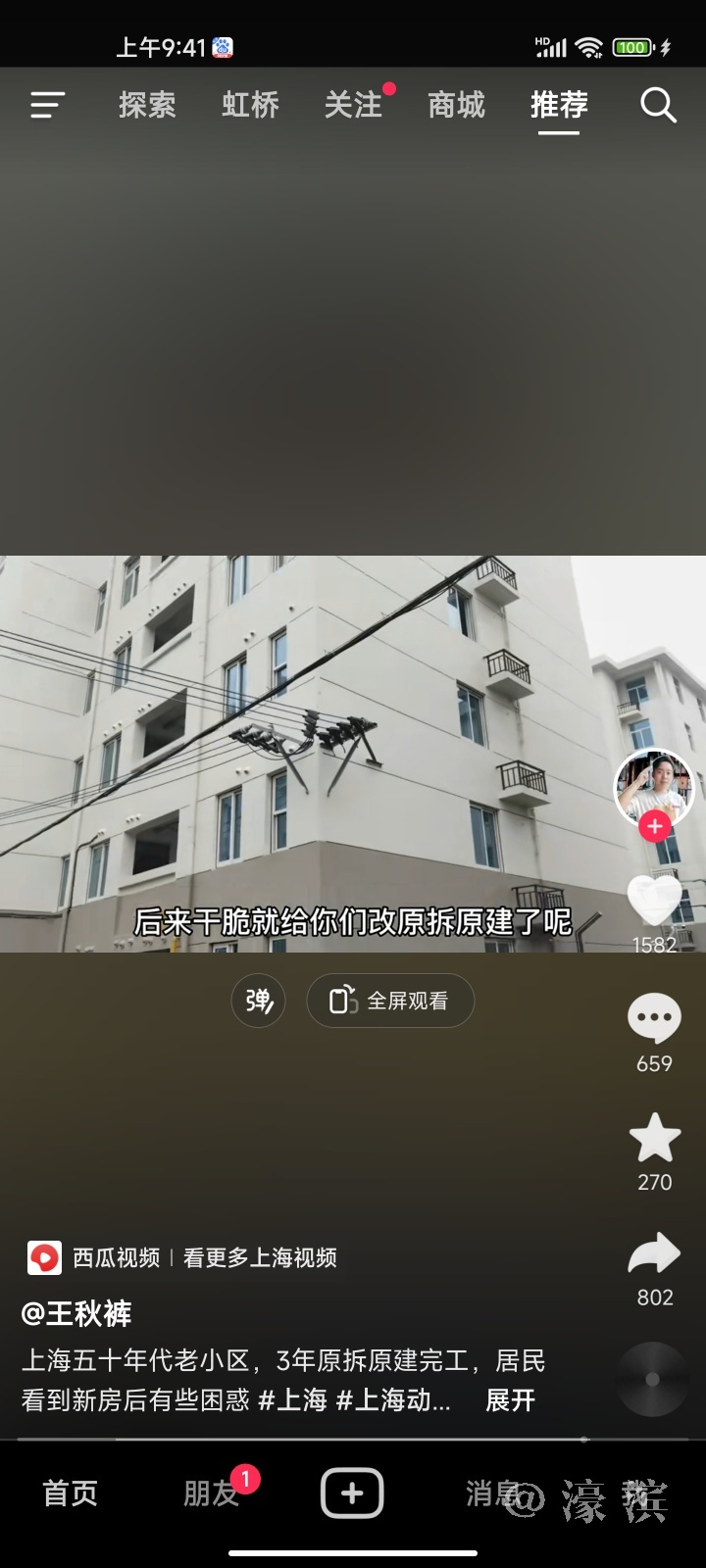
Task: Select the 推荐 tab
Action: 559,105
